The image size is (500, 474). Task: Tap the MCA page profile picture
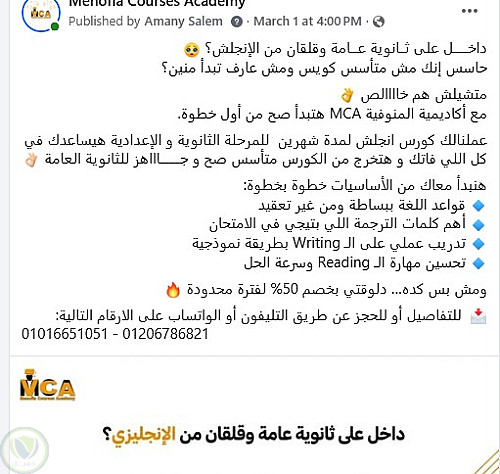click(41, 14)
